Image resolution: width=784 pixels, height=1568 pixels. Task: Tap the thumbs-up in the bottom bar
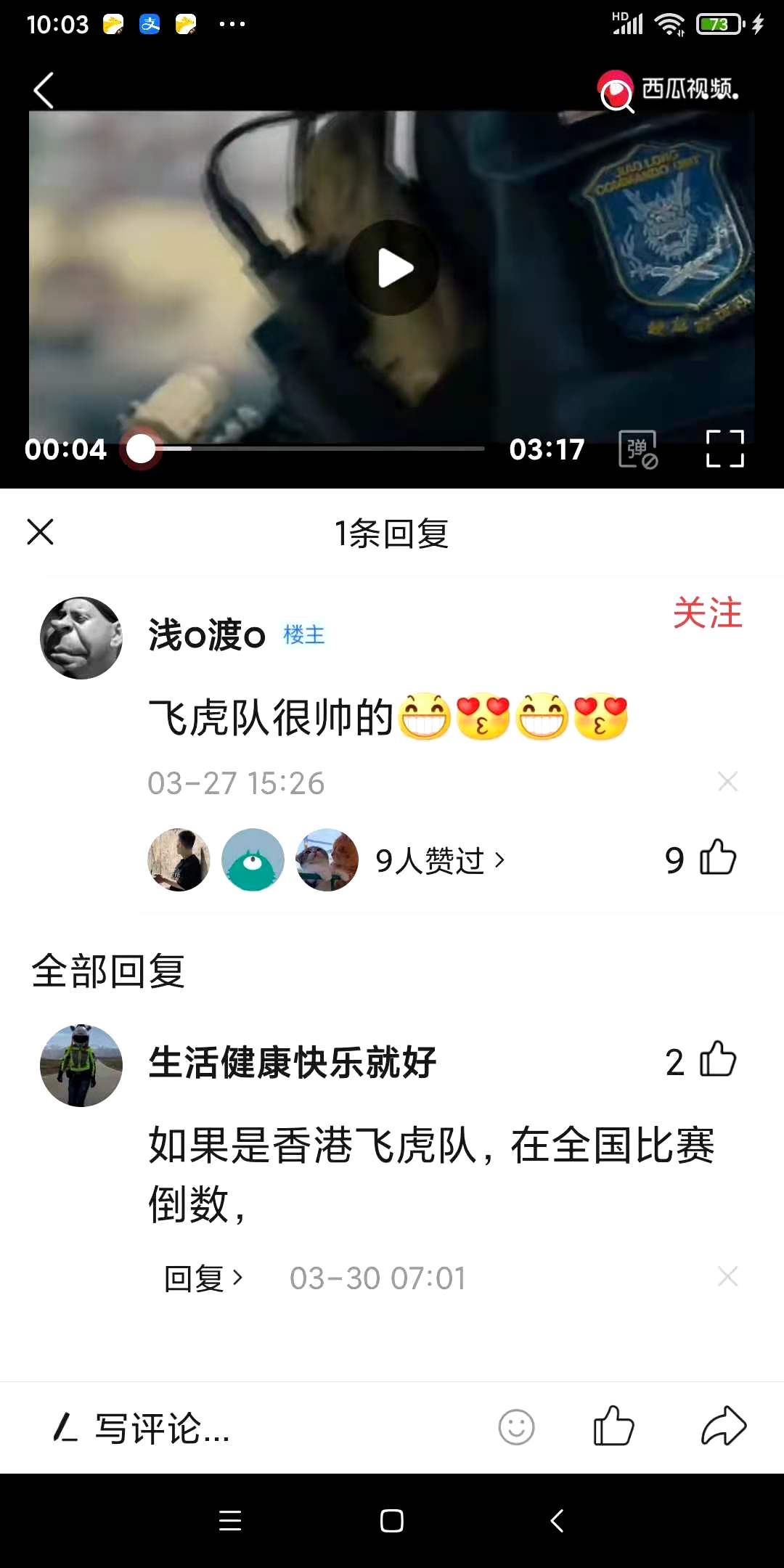tap(613, 1426)
